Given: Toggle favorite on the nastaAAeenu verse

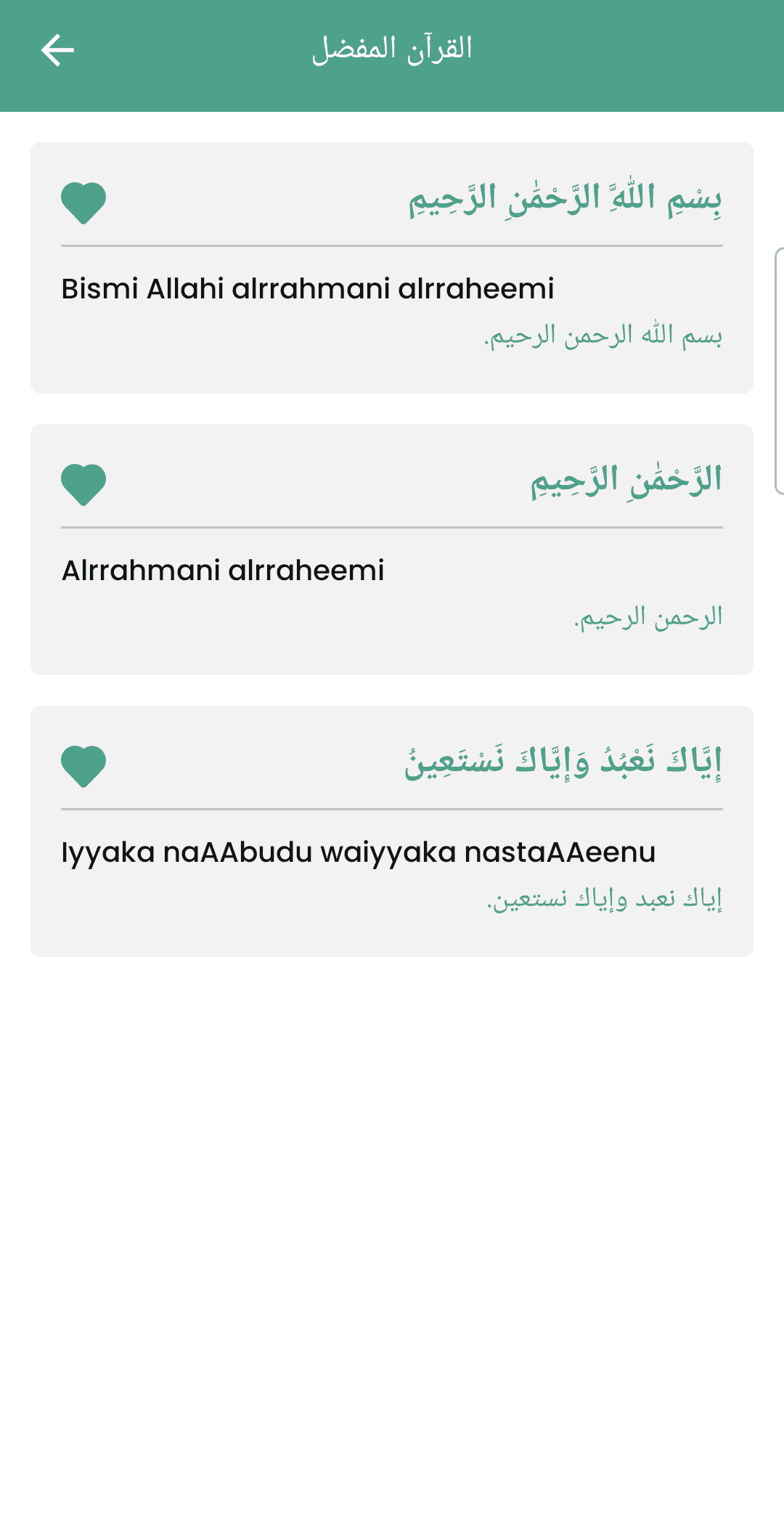Looking at the screenshot, I should click(83, 765).
